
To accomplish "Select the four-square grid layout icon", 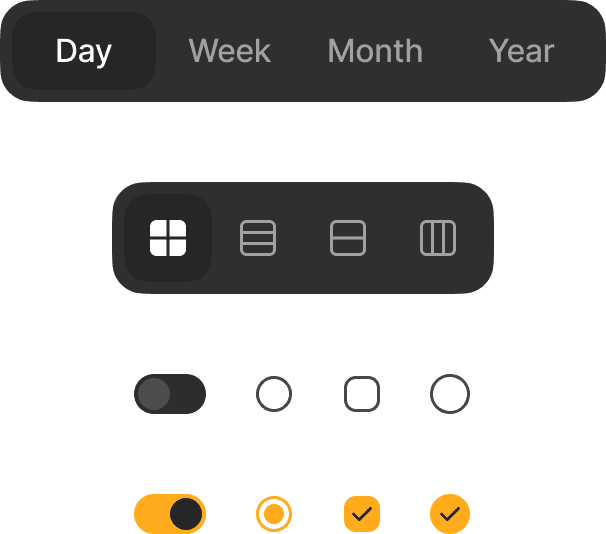I will 168,238.
